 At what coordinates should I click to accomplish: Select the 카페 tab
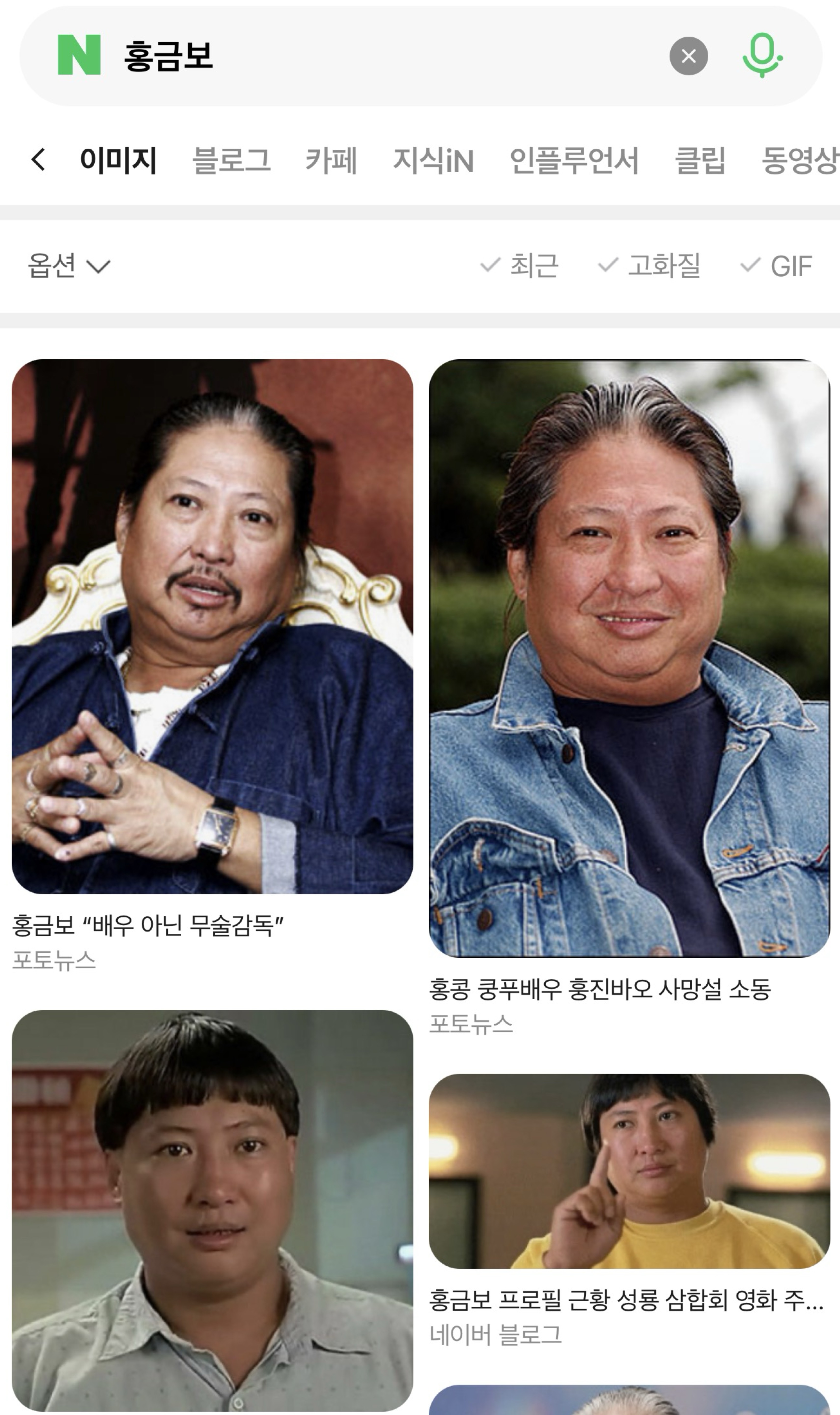click(x=331, y=160)
